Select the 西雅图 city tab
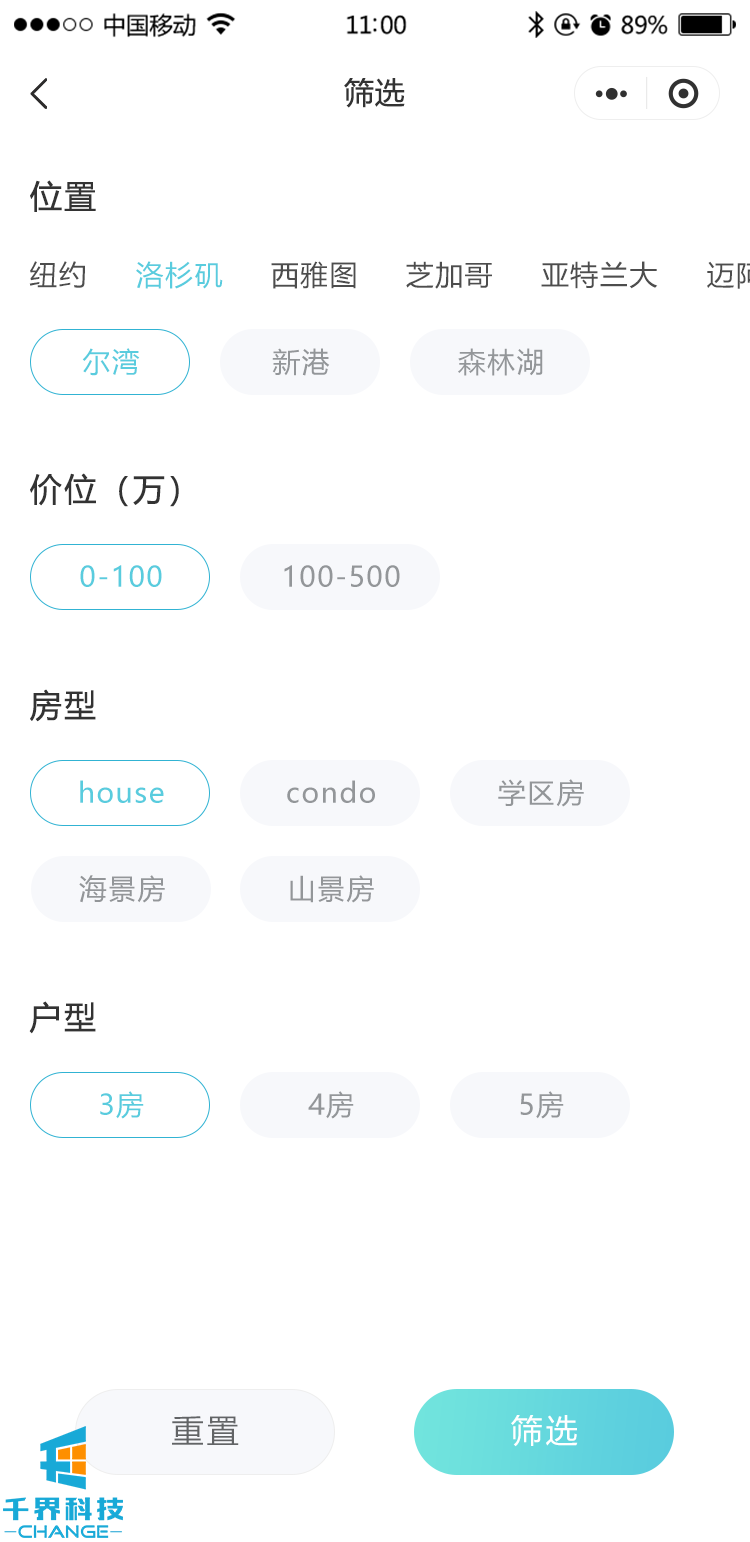 click(314, 275)
